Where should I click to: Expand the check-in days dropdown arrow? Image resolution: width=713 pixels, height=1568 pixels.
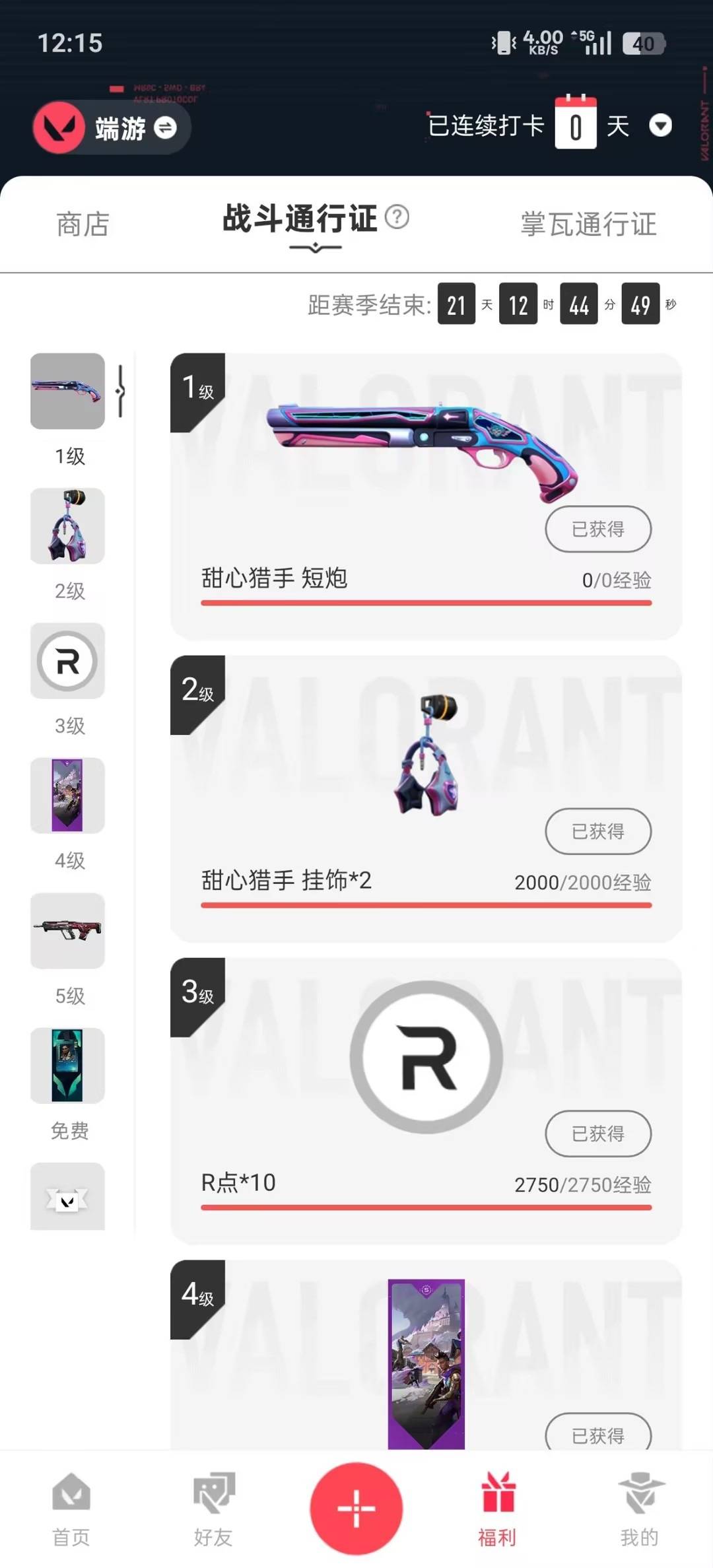tap(662, 125)
